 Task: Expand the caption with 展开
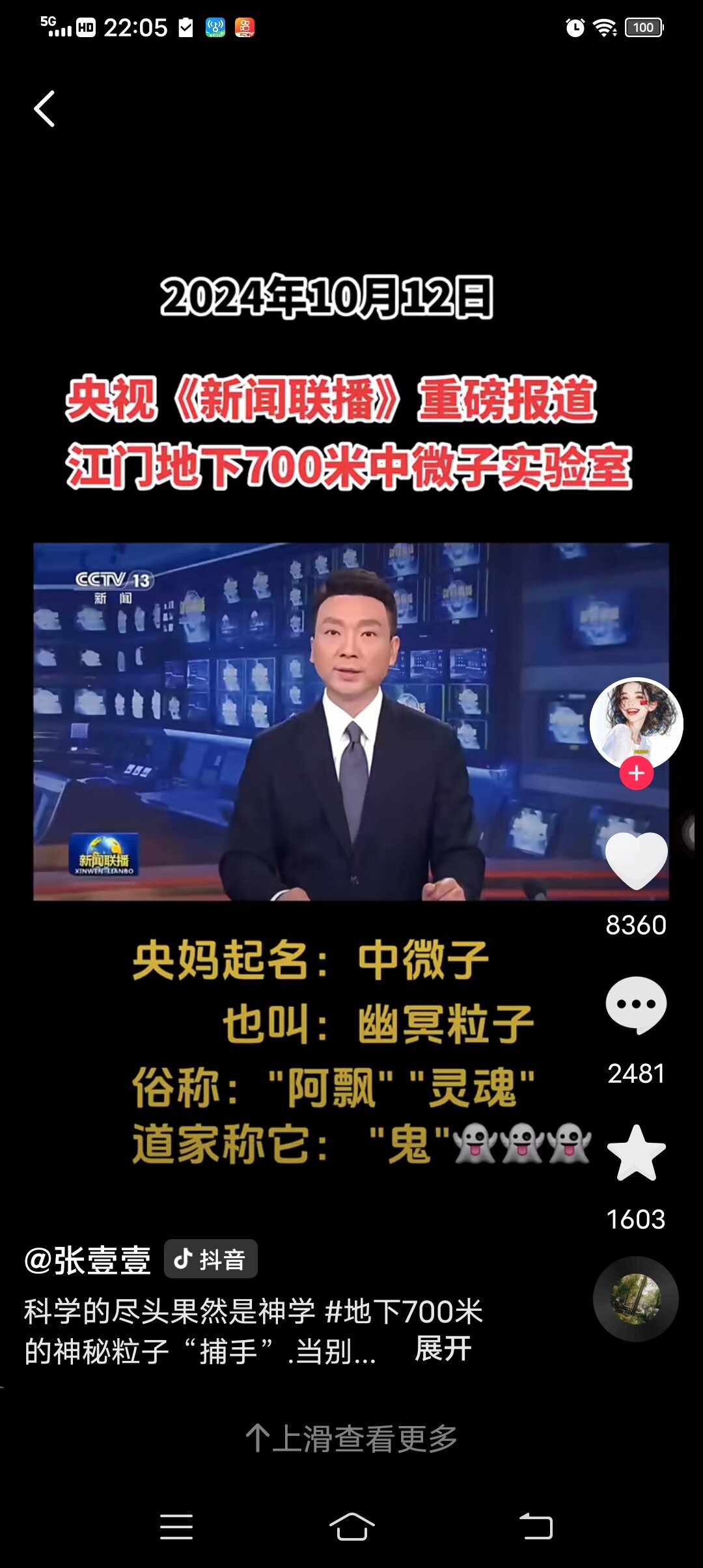tap(443, 1349)
